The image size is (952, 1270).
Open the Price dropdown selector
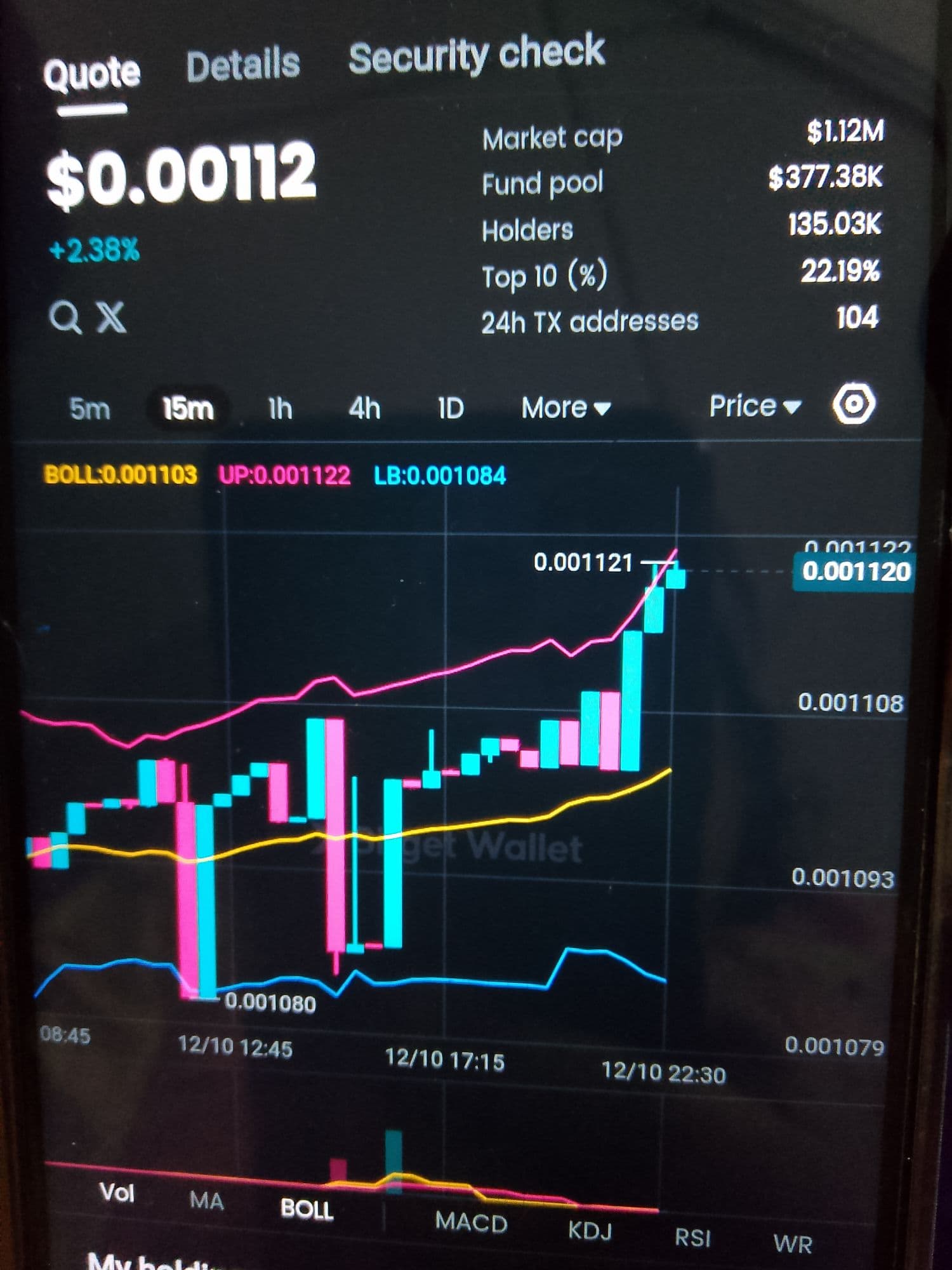pos(755,406)
